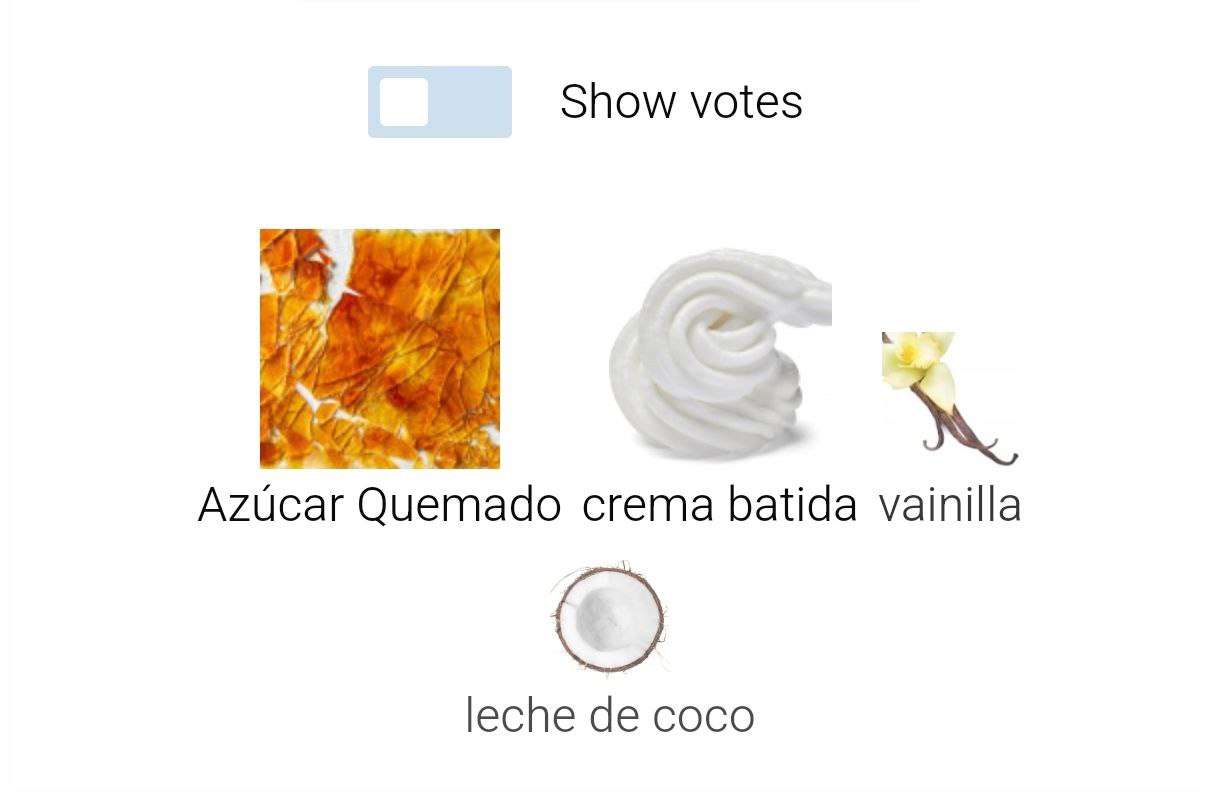Enable the Show votes switch
Image resolution: width=1220 pixels, height=800 pixels.
(440, 102)
